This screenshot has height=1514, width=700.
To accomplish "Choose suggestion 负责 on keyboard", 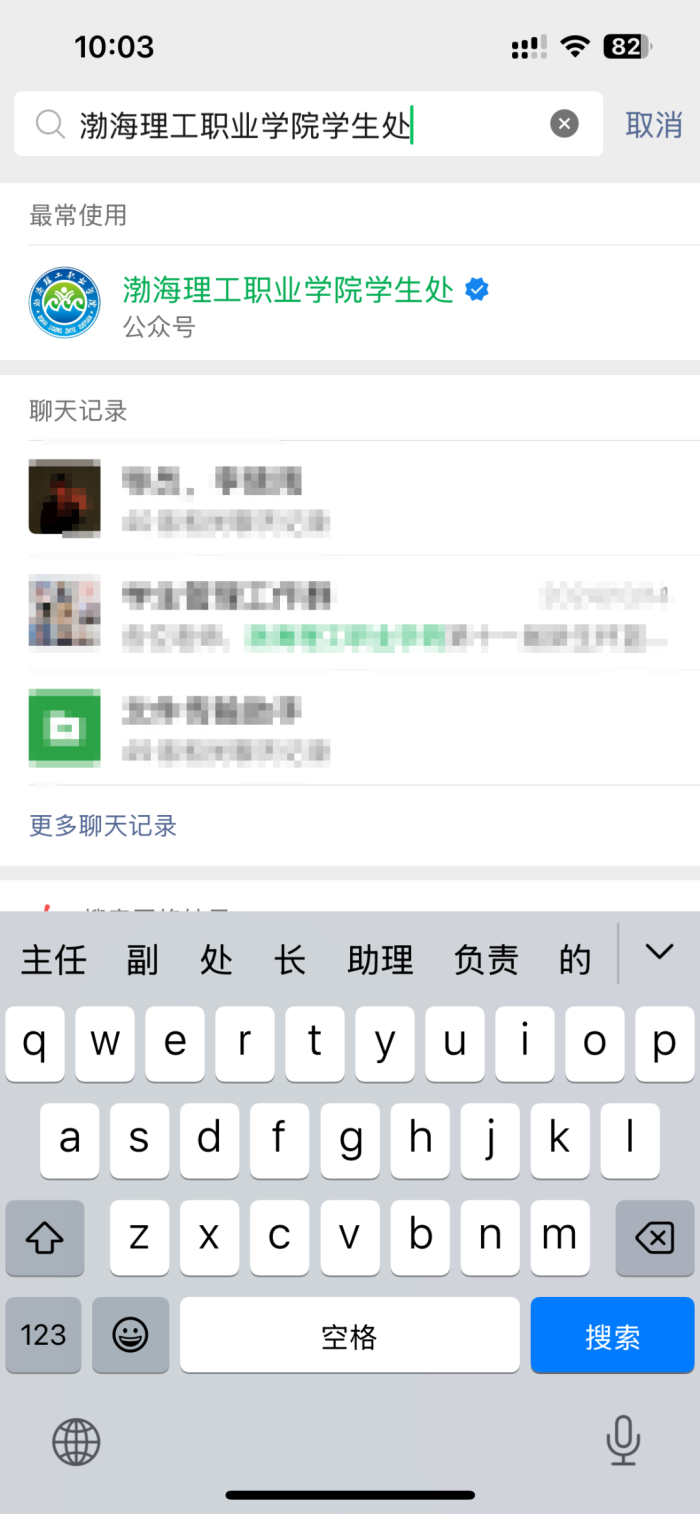I will [486, 960].
